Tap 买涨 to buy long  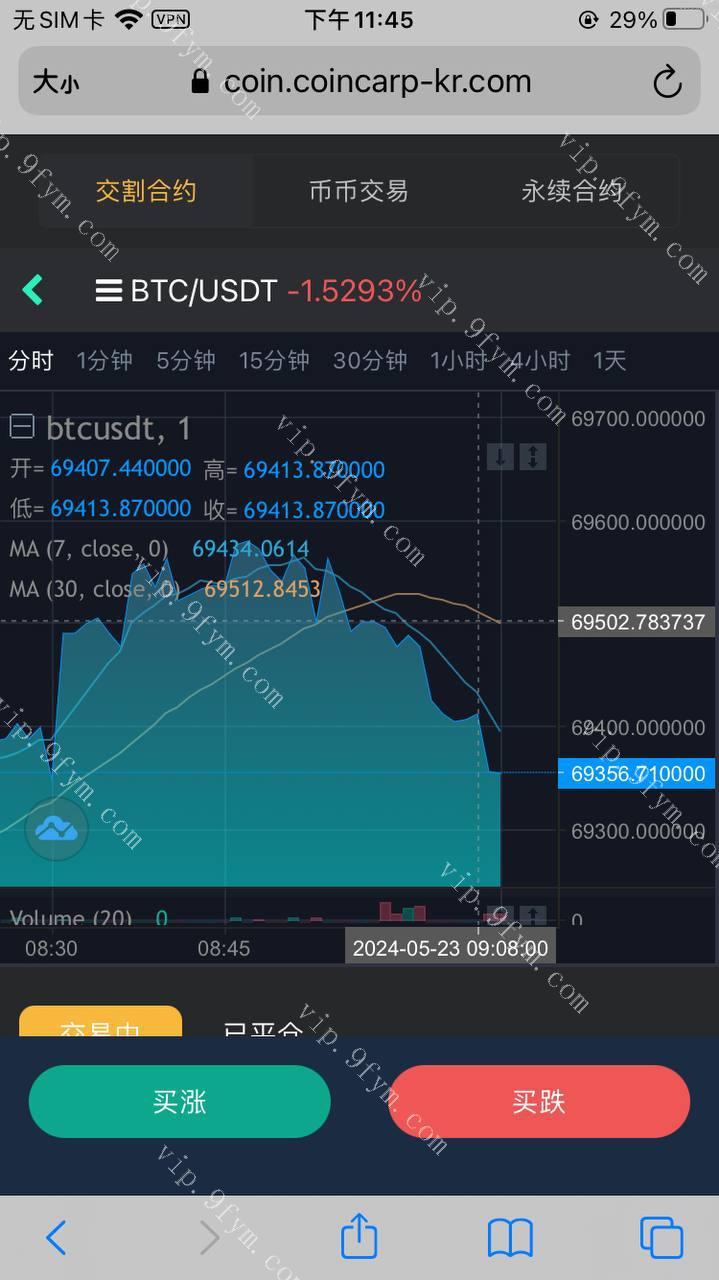(x=179, y=1101)
